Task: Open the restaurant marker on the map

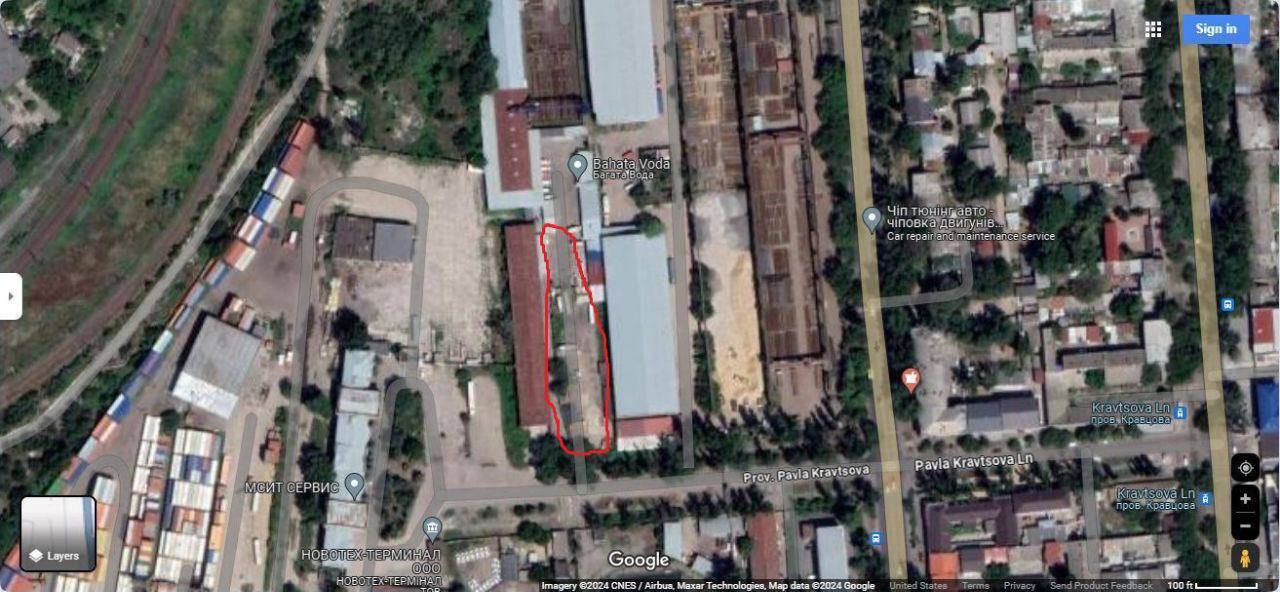Action: point(910,379)
